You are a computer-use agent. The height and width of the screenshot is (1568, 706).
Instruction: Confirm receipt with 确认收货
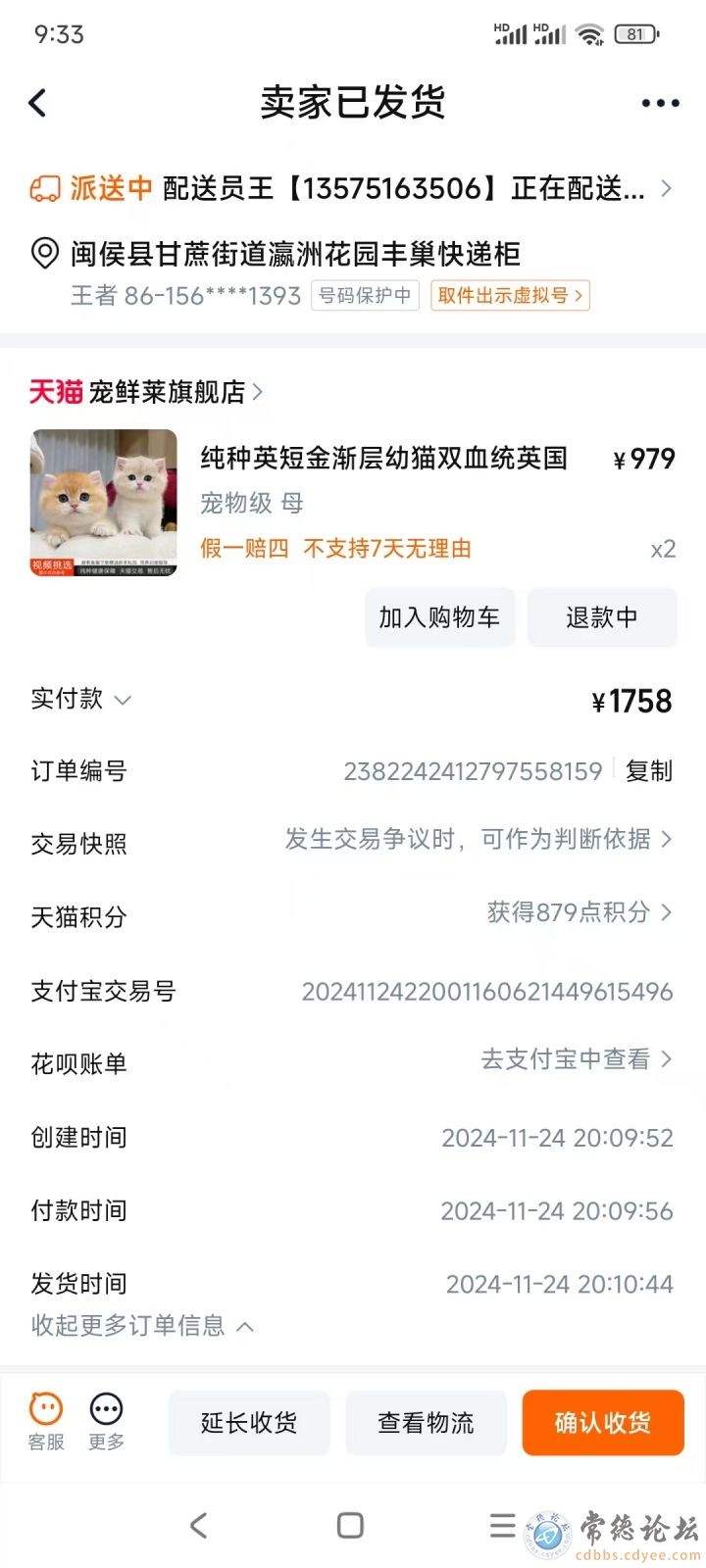tap(602, 1423)
